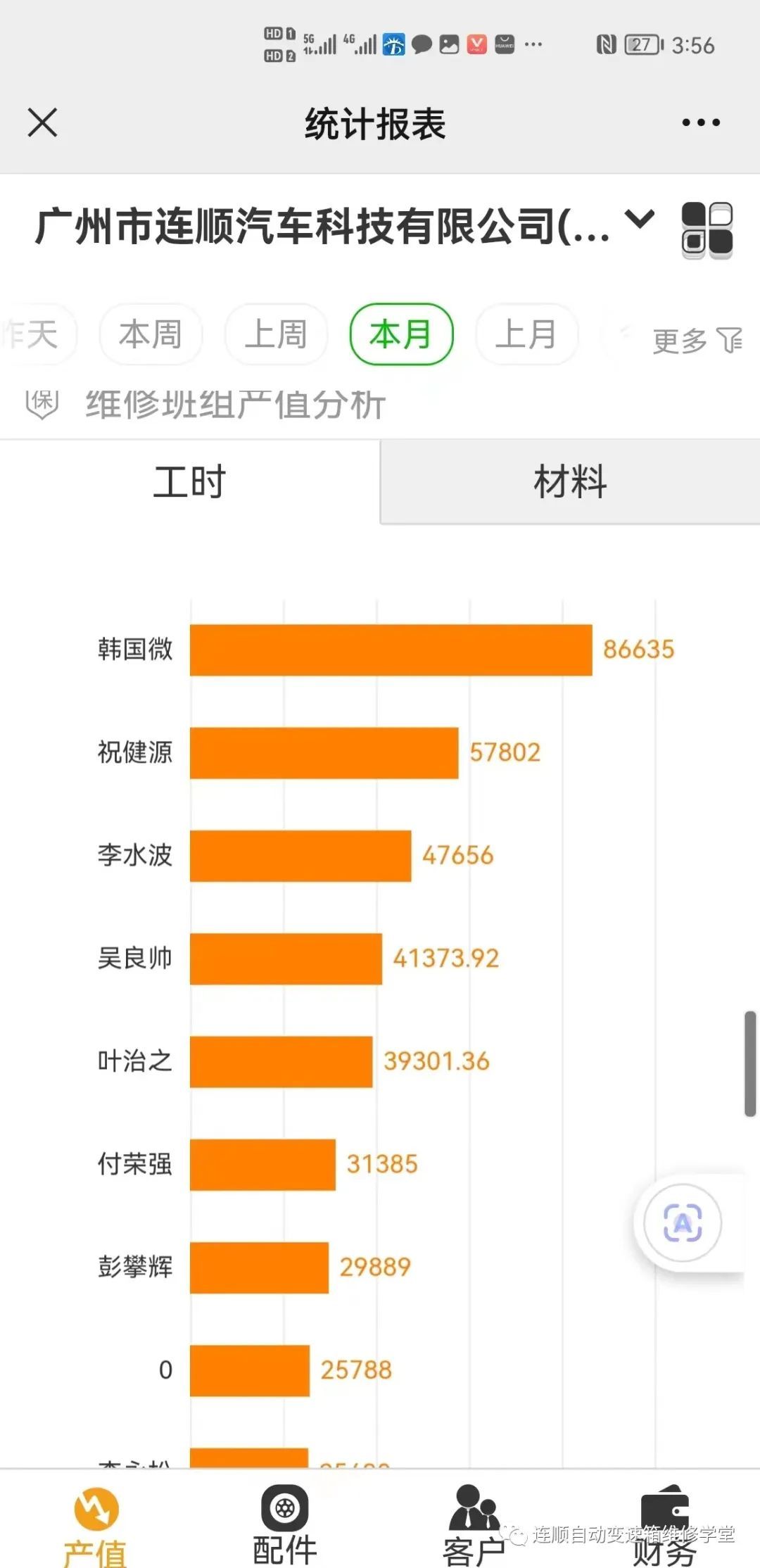Select the 本周 date filter
The width and height of the screenshot is (760, 1568).
[x=151, y=334]
